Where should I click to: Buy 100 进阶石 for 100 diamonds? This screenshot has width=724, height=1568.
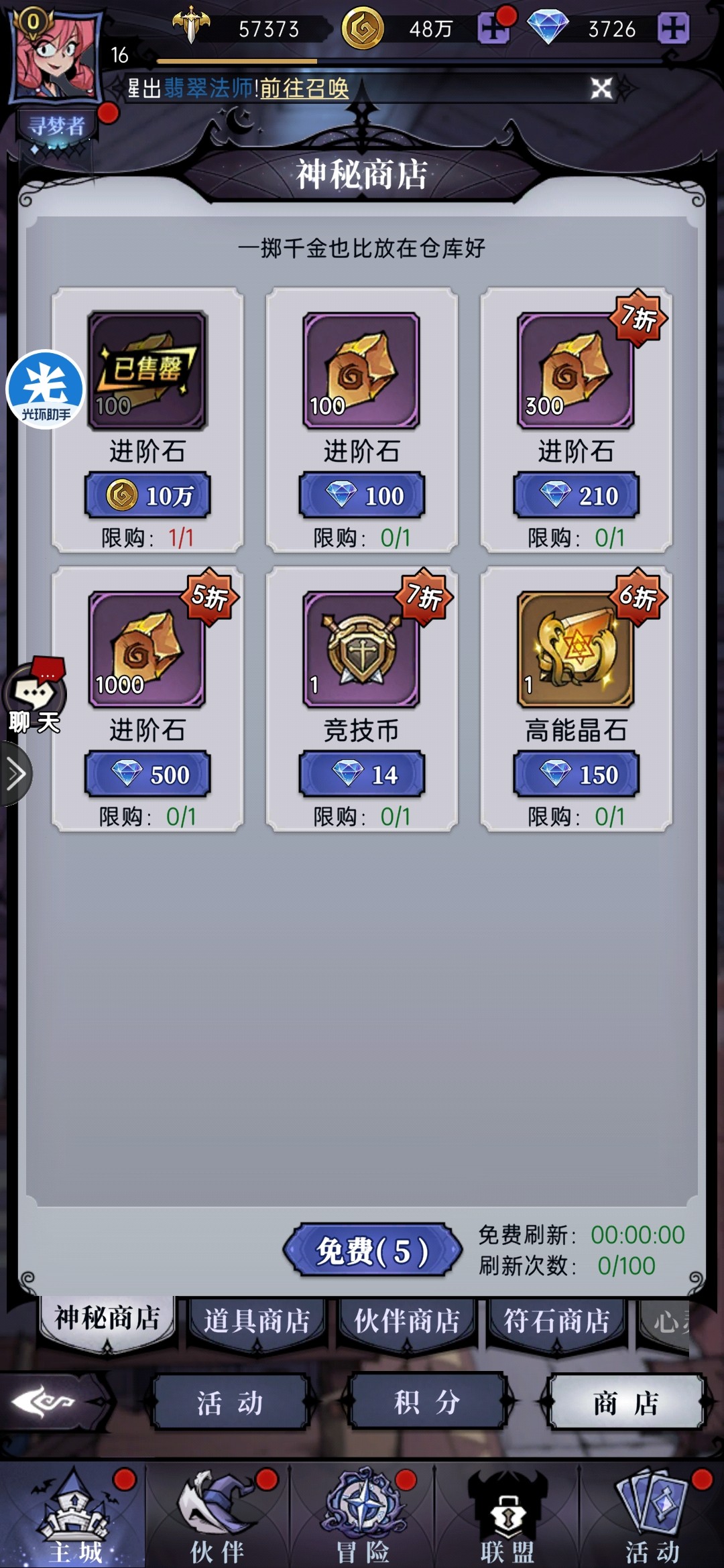pos(361,495)
